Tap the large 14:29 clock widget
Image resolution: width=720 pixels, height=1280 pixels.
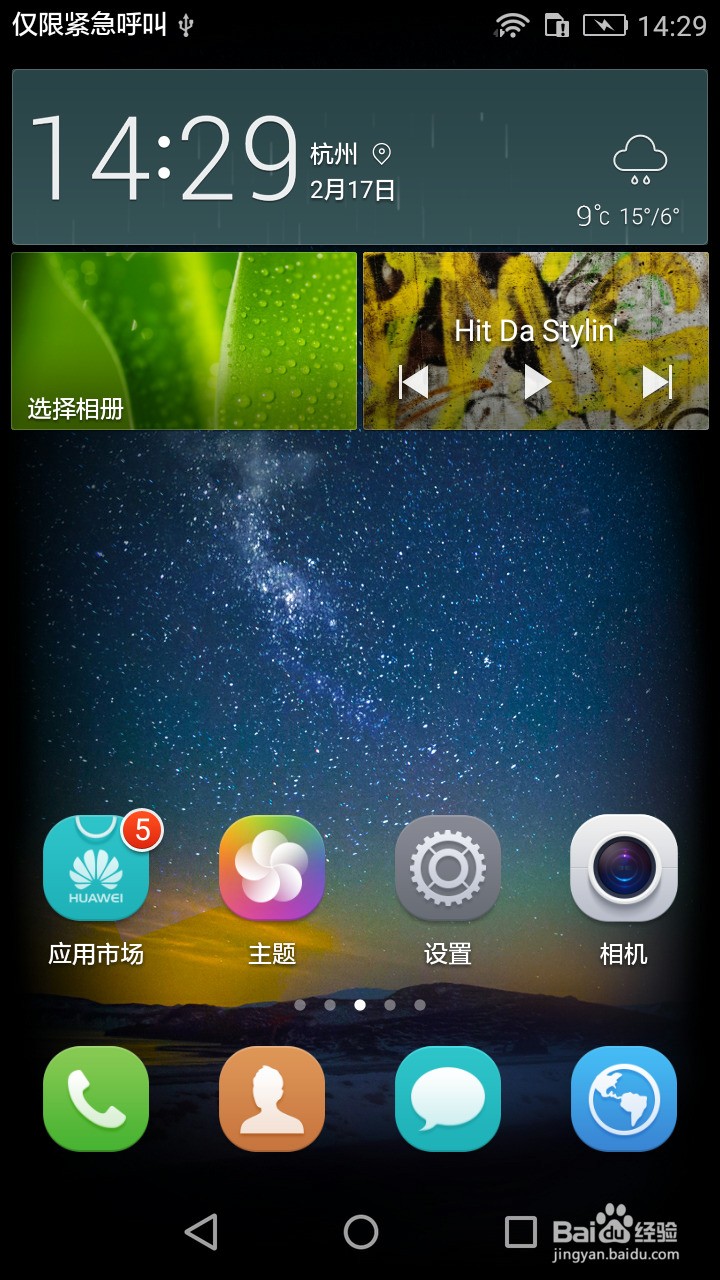(164, 158)
